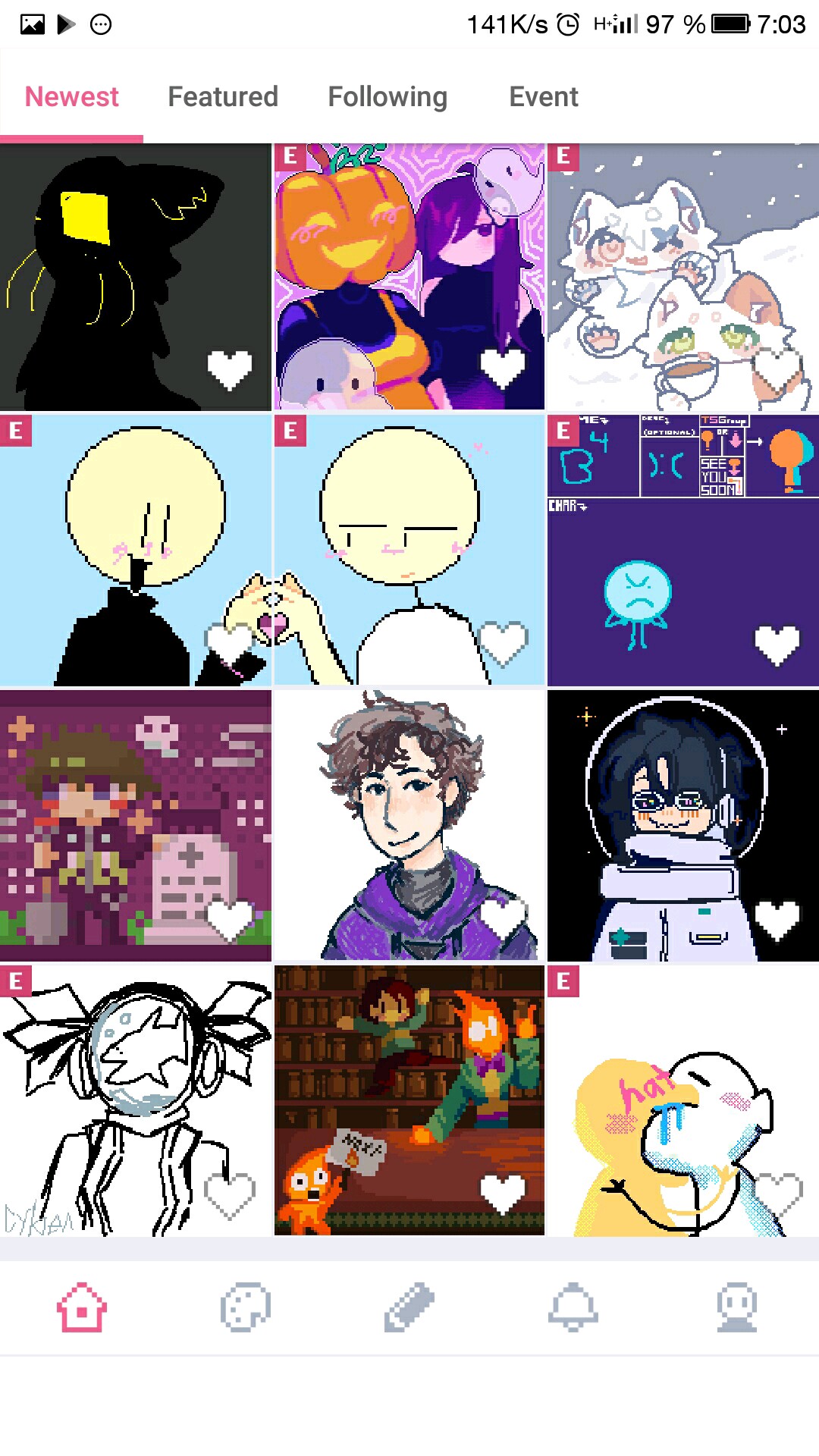Like the purple hoodie portrait artwork

pyautogui.click(x=503, y=918)
